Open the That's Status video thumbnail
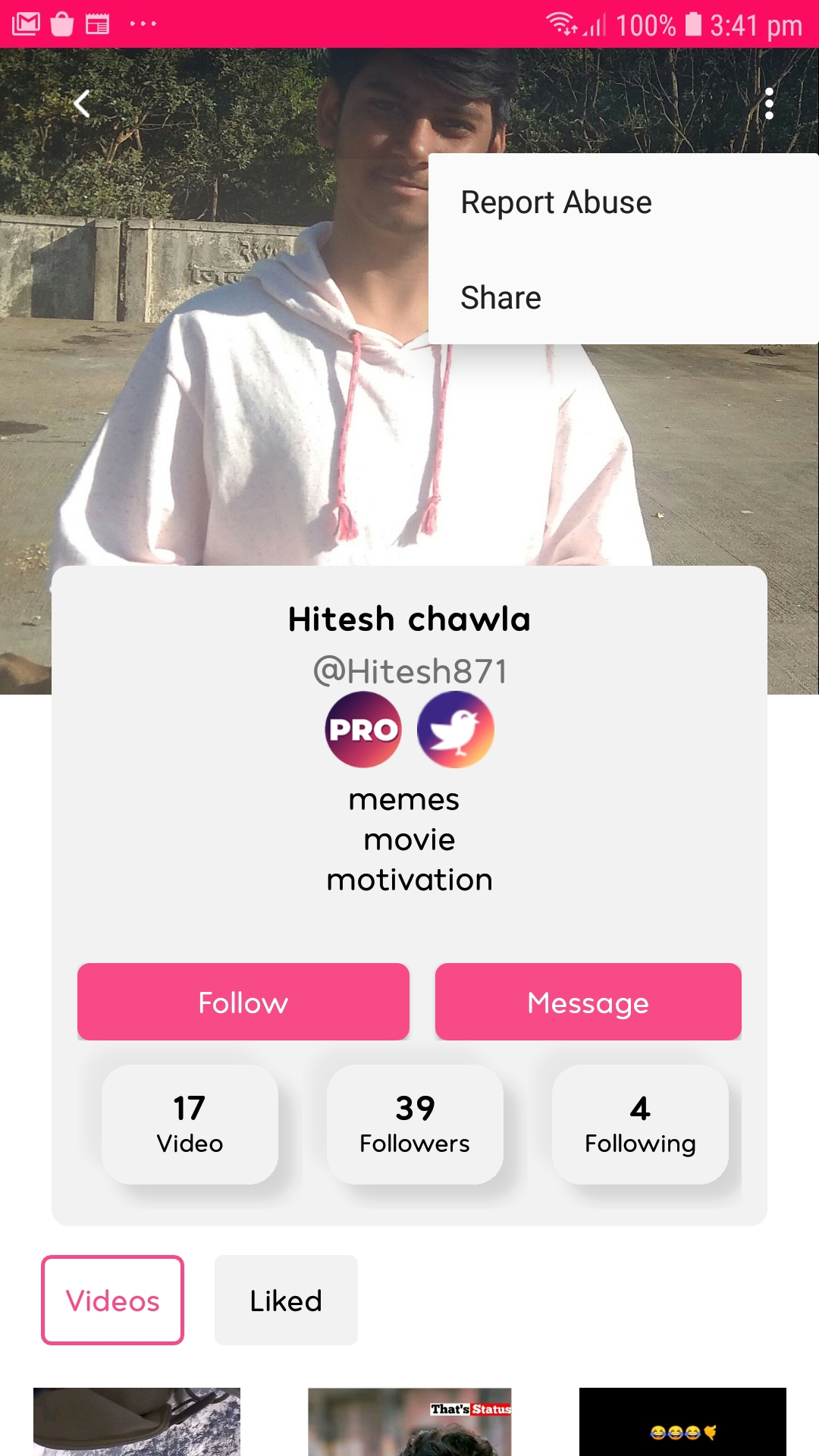This screenshot has height=1456, width=819. [x=409, y=1422]
